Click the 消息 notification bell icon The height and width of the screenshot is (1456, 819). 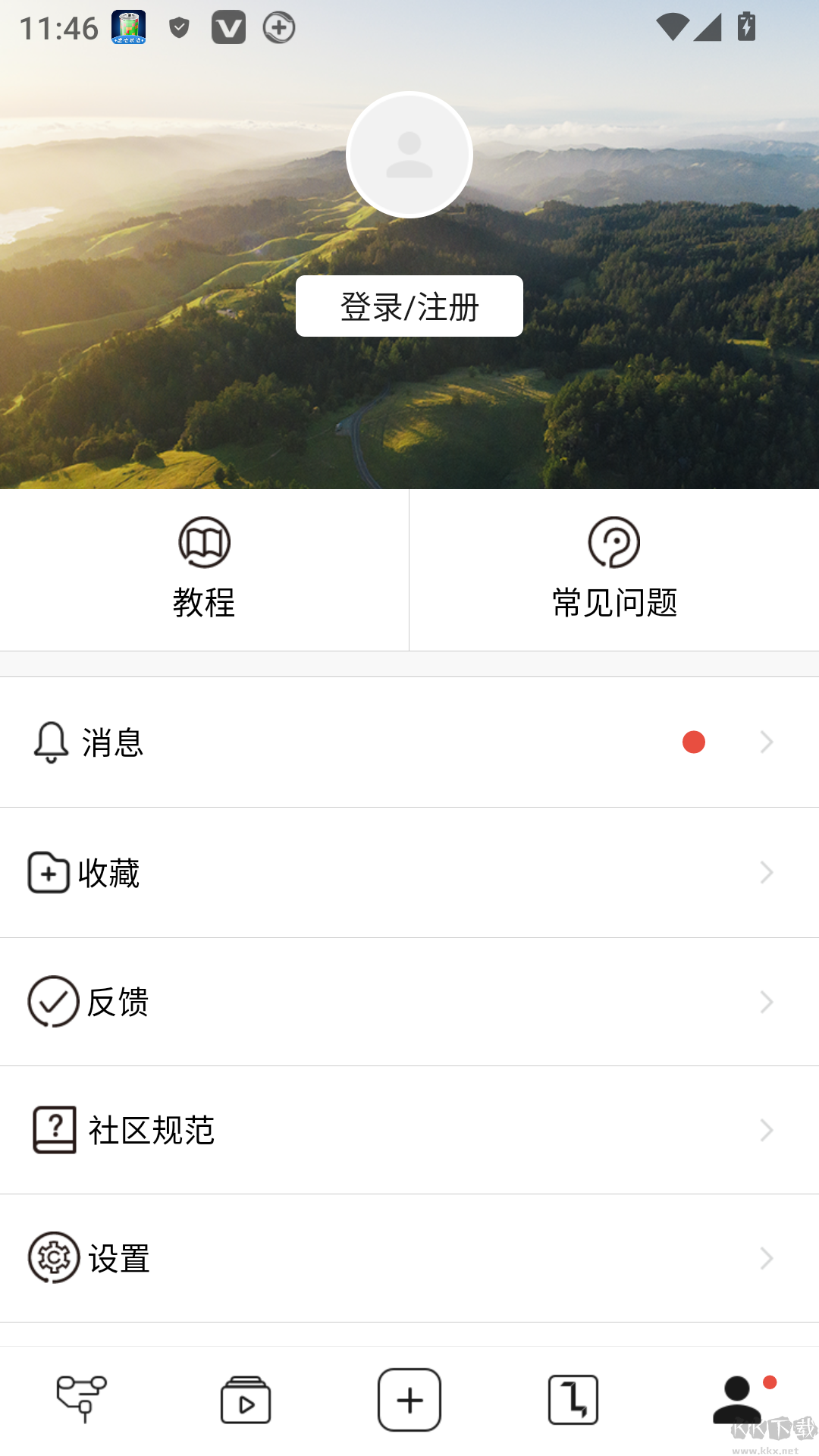point(50,742)
